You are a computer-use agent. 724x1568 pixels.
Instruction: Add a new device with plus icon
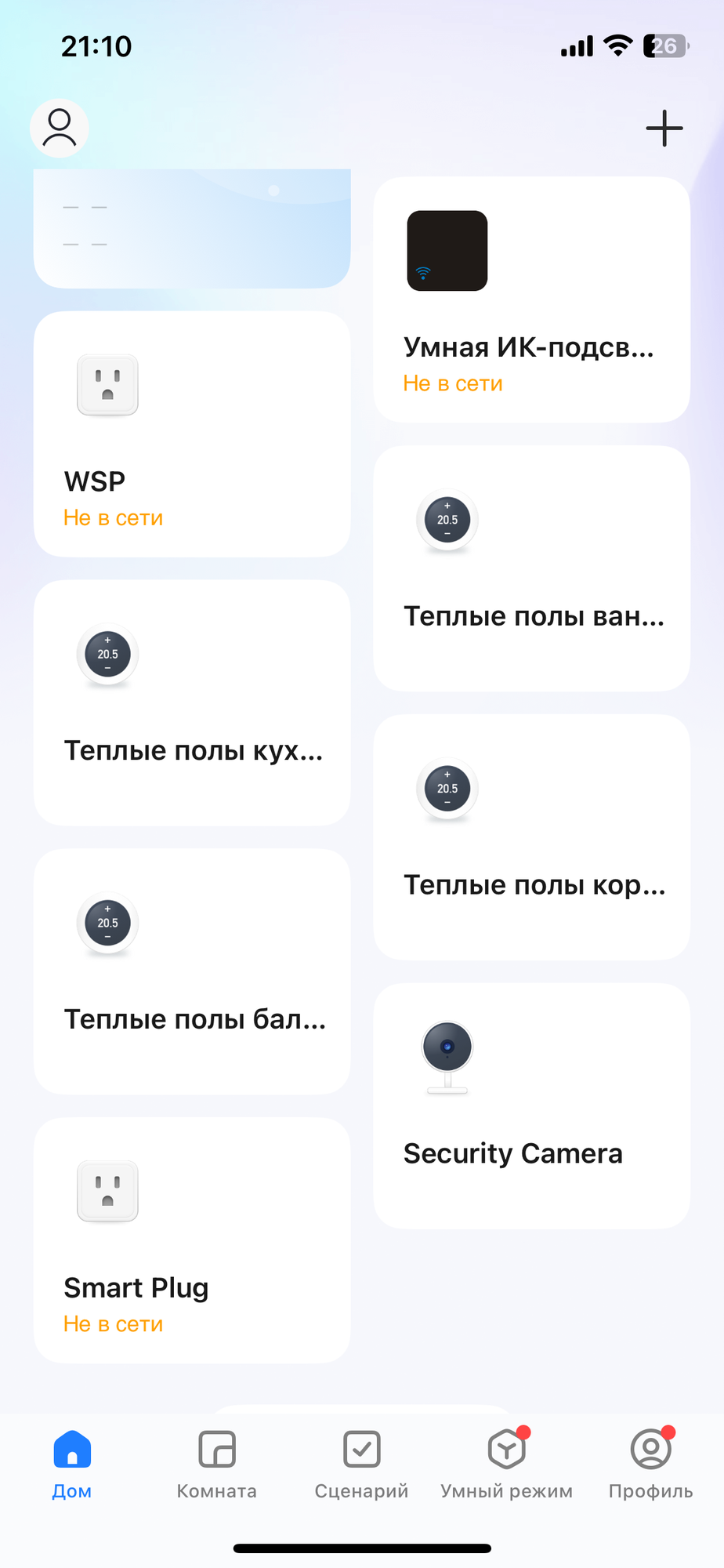664,129
